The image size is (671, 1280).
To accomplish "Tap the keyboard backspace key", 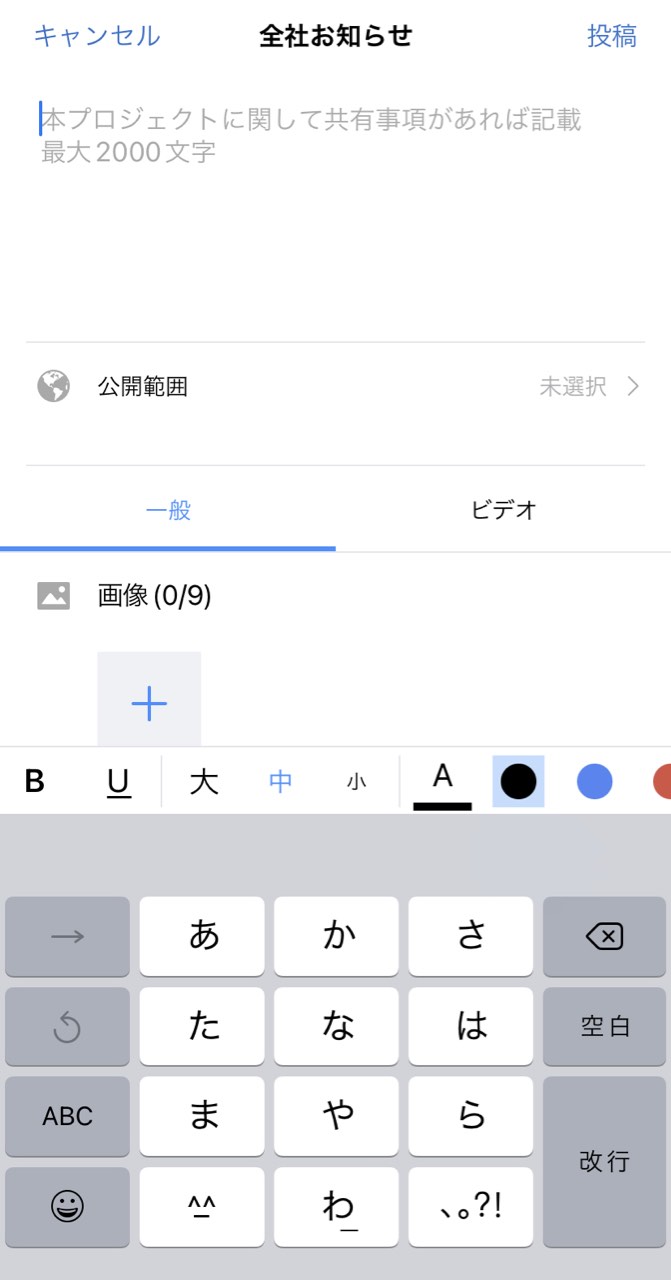I will click(x=604, y=937).
